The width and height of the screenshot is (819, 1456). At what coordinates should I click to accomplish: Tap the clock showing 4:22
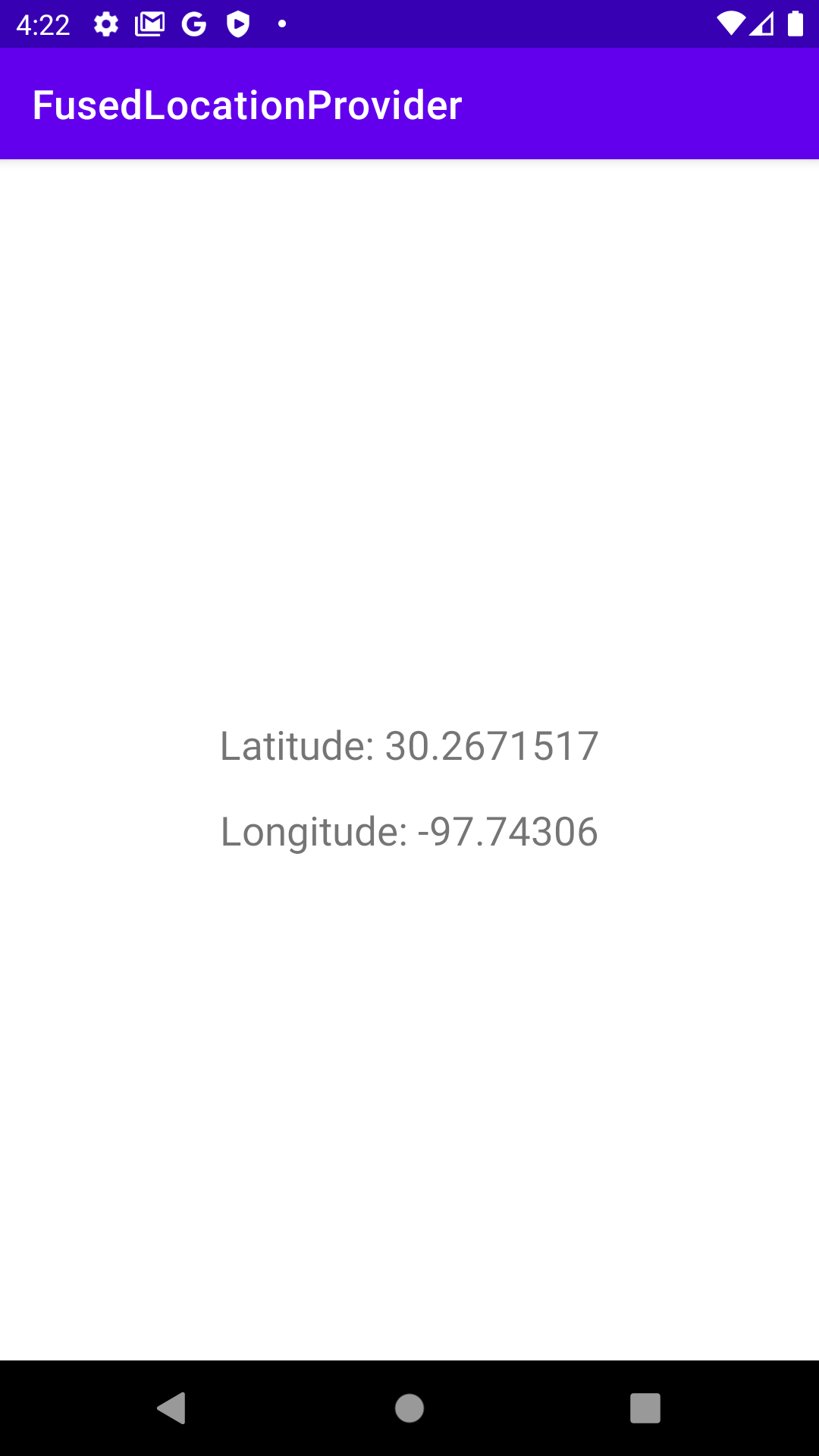click(x=43, y=25)
